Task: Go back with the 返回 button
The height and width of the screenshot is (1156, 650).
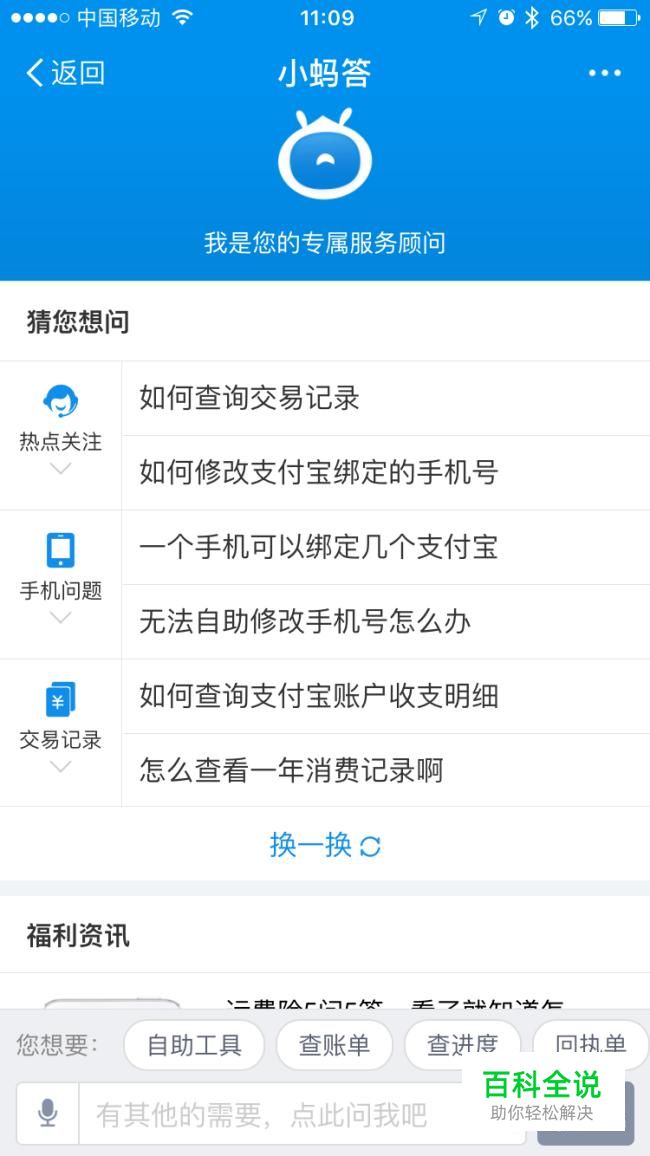Action: 65,73
